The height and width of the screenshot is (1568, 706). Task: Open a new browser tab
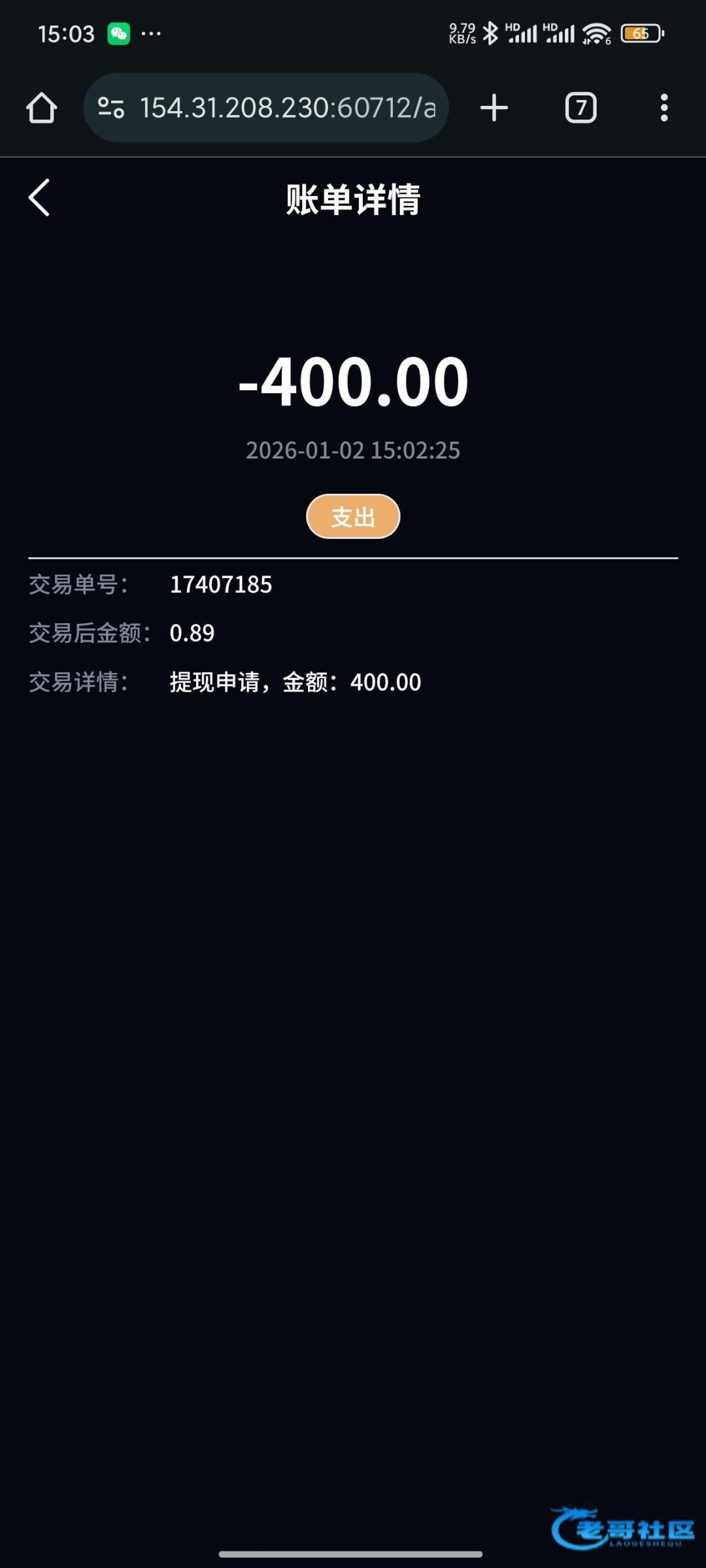point(494,108)
